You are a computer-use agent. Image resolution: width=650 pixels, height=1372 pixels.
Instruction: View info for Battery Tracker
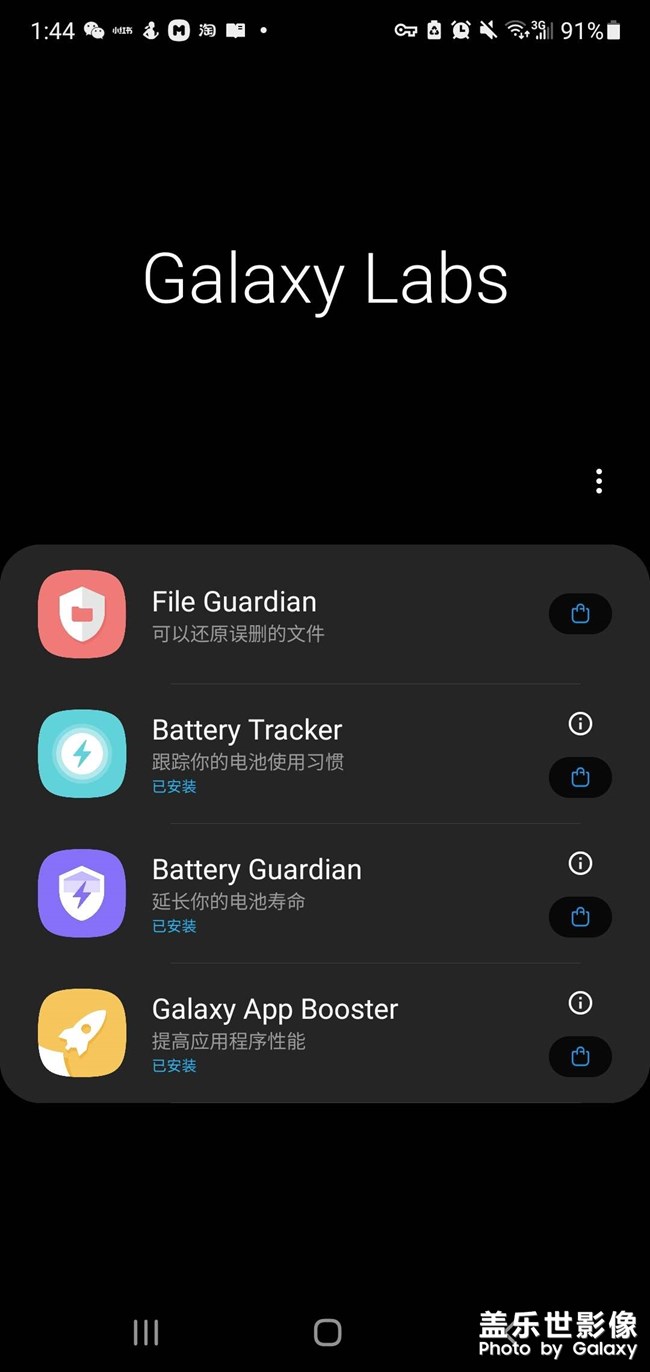coord(580,724)
